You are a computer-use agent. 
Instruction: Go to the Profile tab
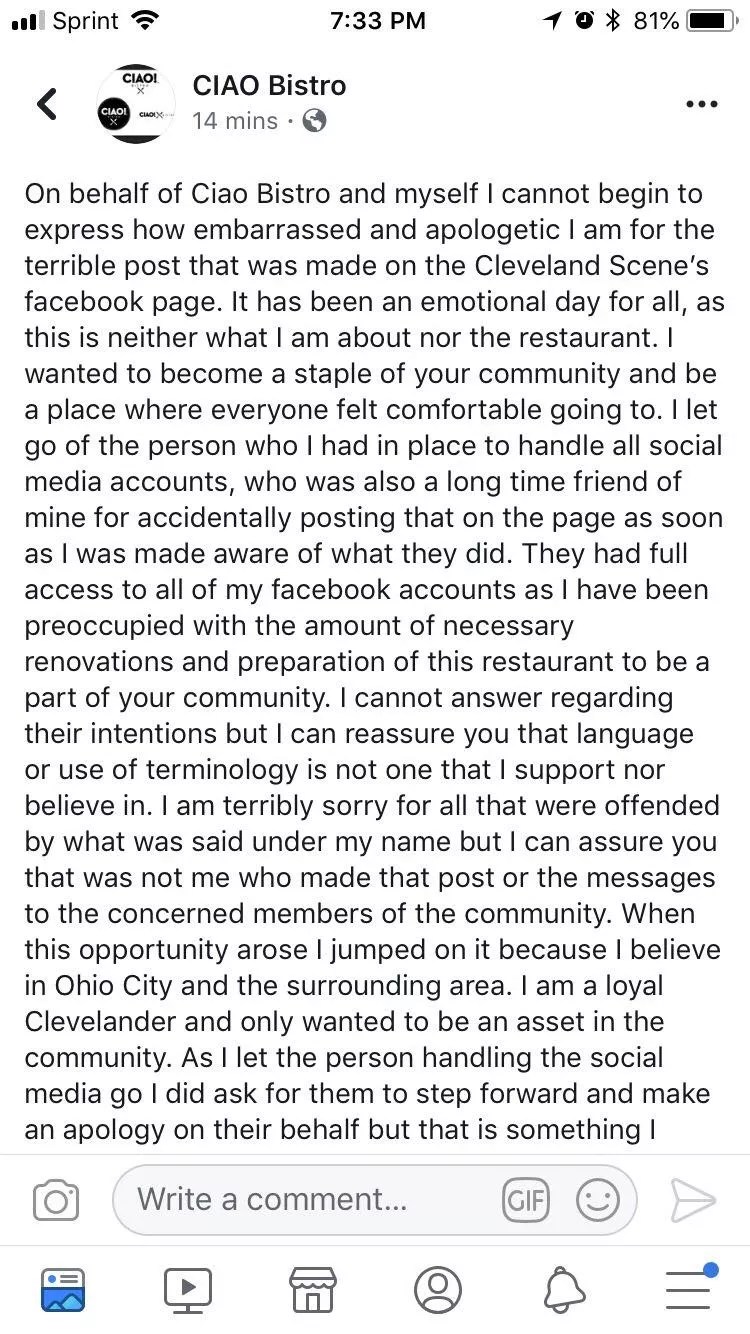click(437, 1289)
